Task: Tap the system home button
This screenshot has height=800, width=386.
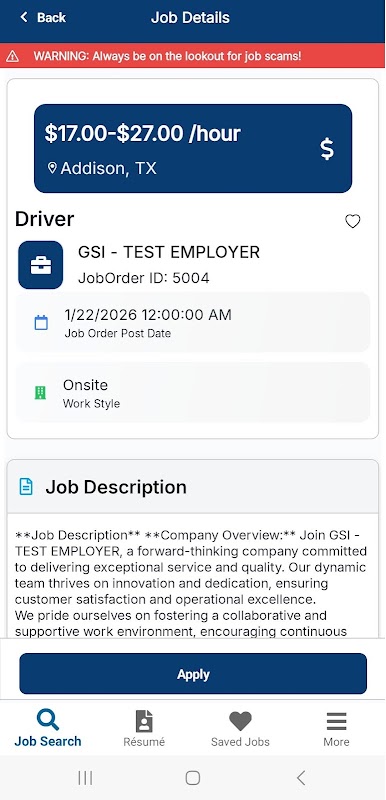Action: click(x=193, y=778)
